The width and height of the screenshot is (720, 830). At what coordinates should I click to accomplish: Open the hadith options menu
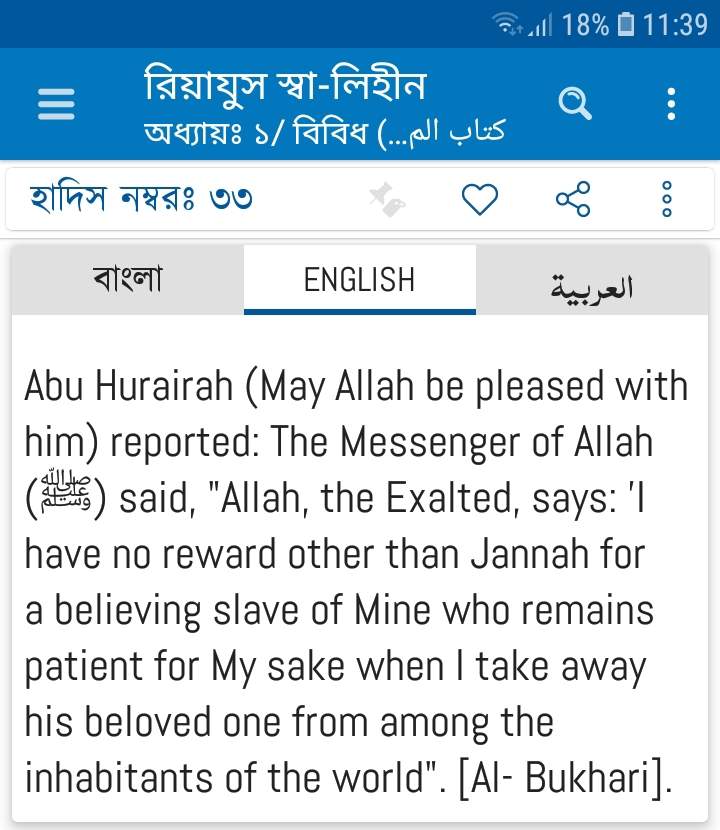click(667, 201)
